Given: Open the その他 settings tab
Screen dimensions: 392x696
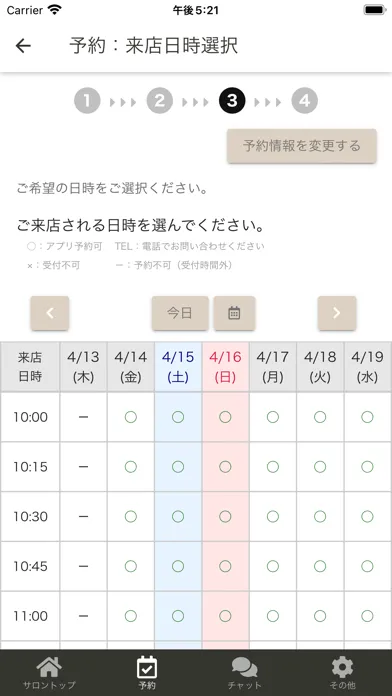Looking at the screenshot, I should click(343, 673).
